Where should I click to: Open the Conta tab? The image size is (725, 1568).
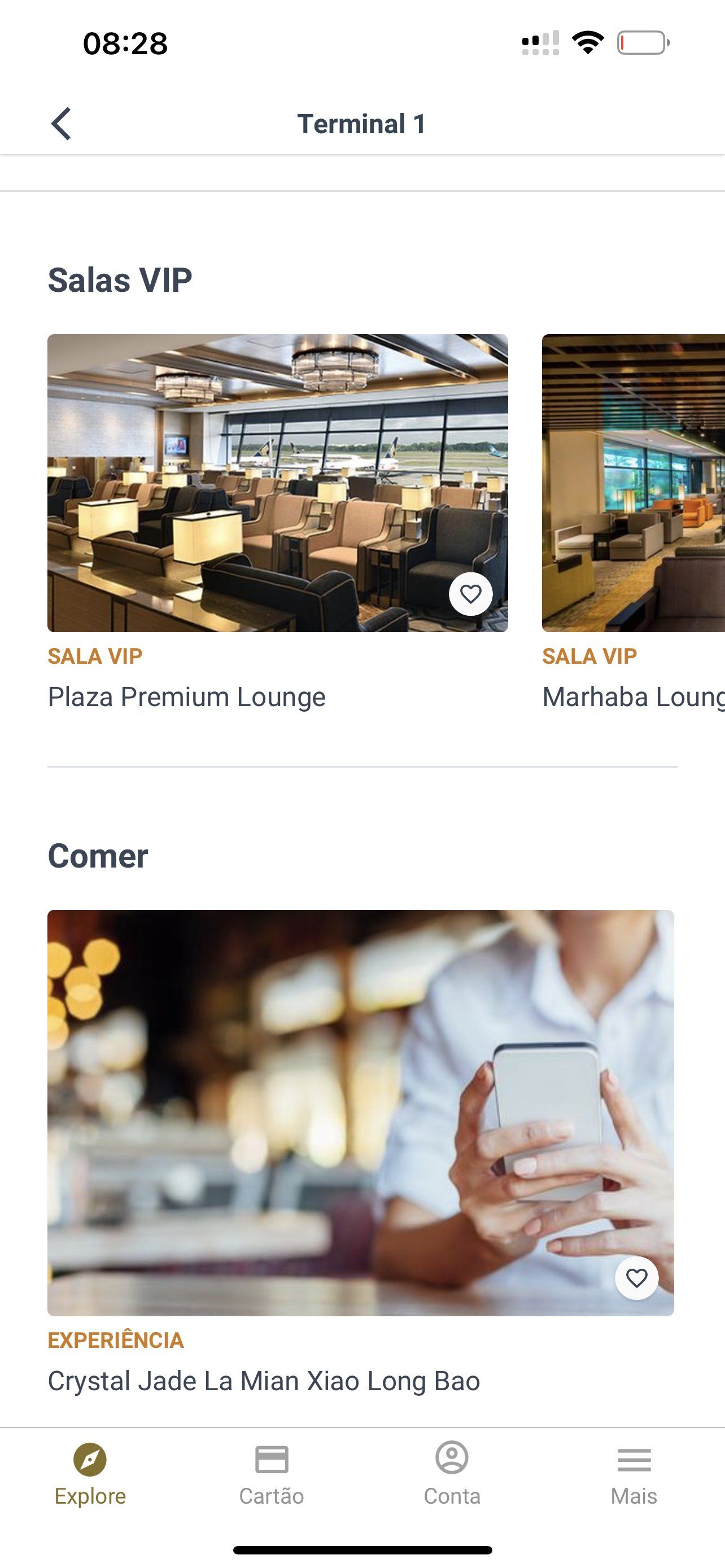coord(452,1473)
